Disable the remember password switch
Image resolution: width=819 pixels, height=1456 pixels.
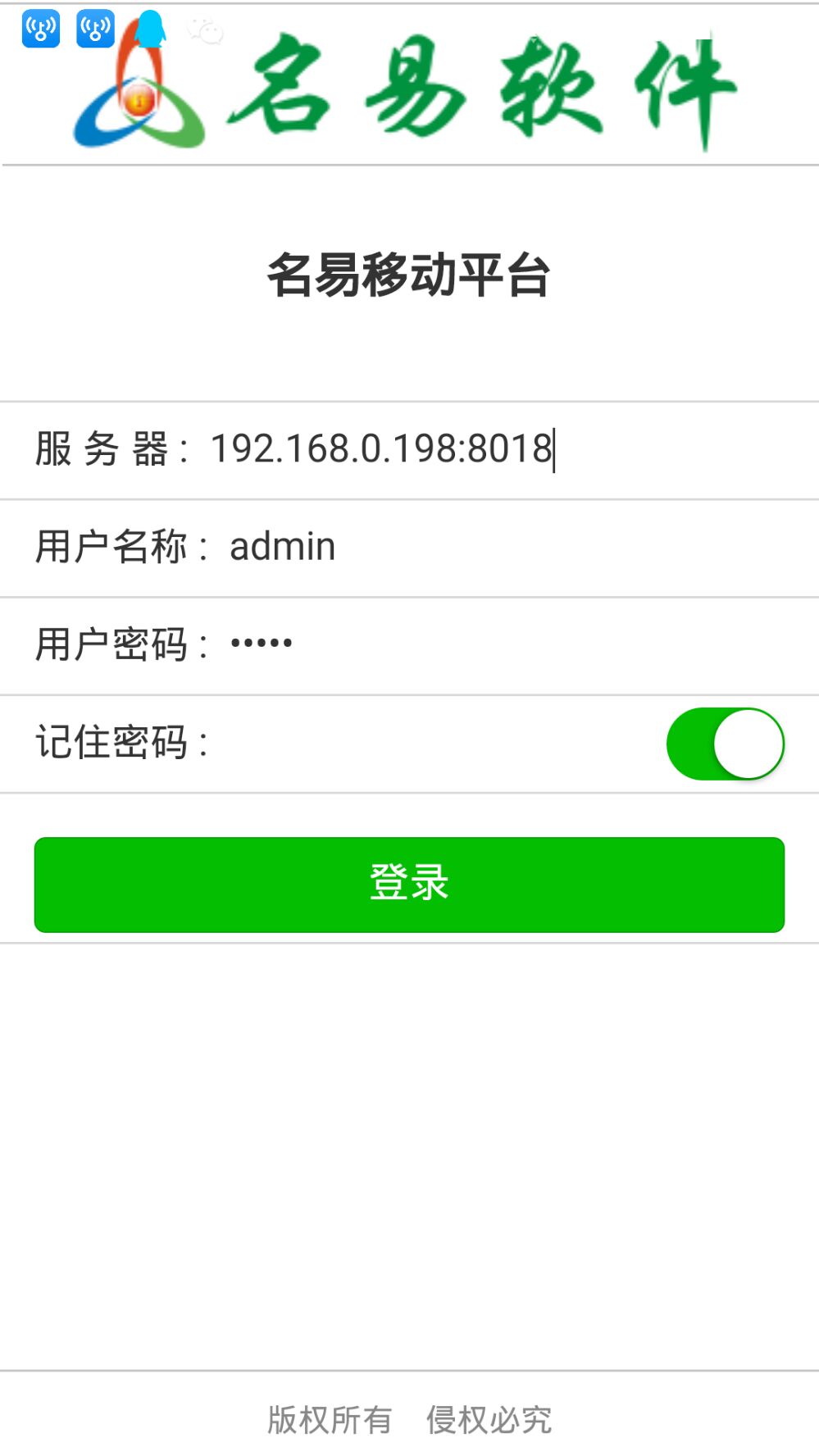coord(725,744)
